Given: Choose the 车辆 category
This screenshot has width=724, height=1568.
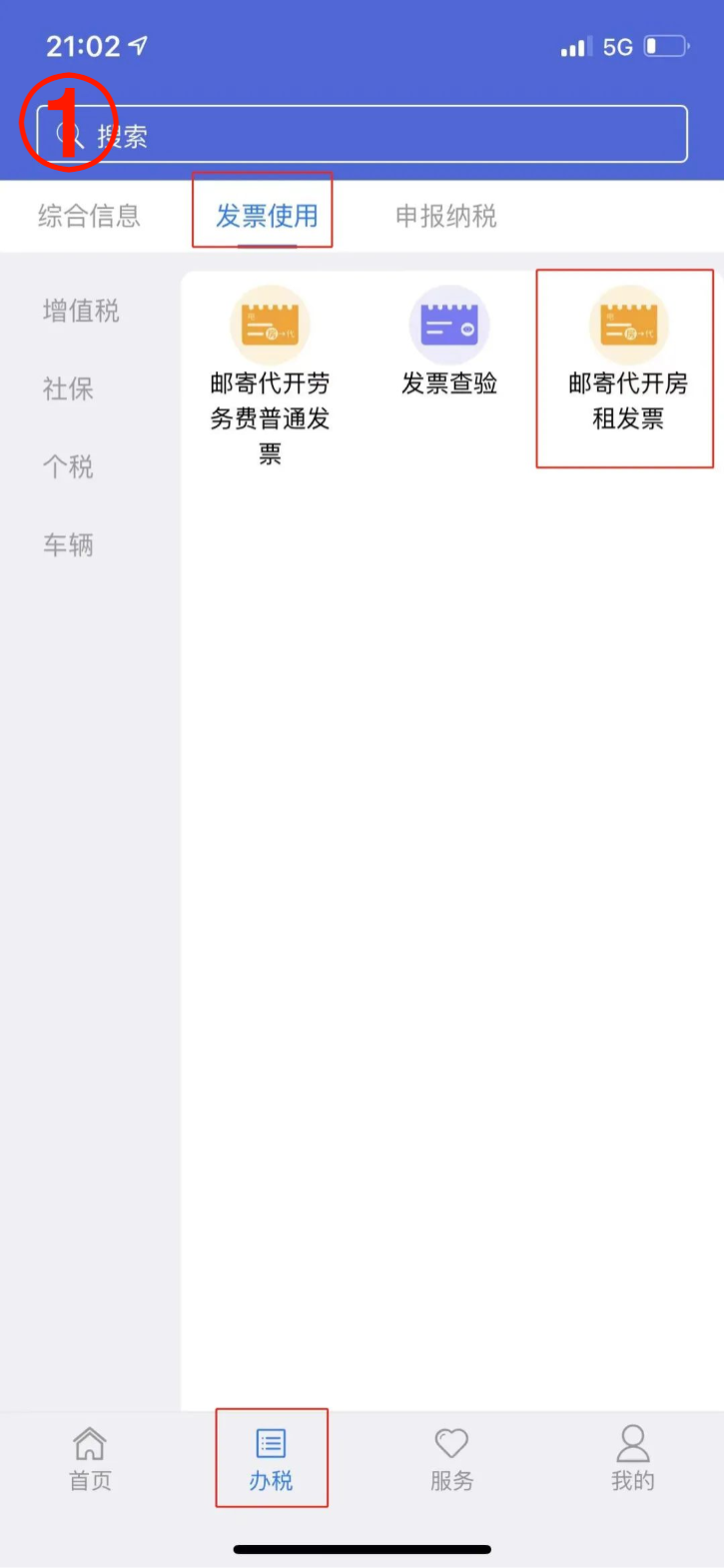Looking at the screenshot, I should point(68,544).
